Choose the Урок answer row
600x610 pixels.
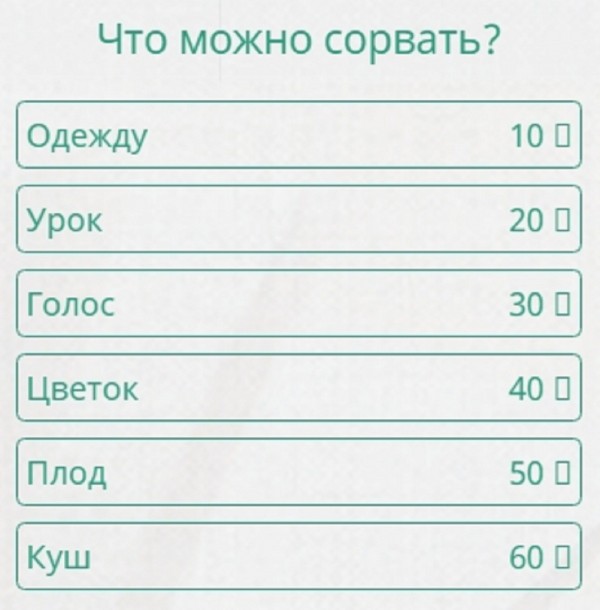click(x=298, y=219)
